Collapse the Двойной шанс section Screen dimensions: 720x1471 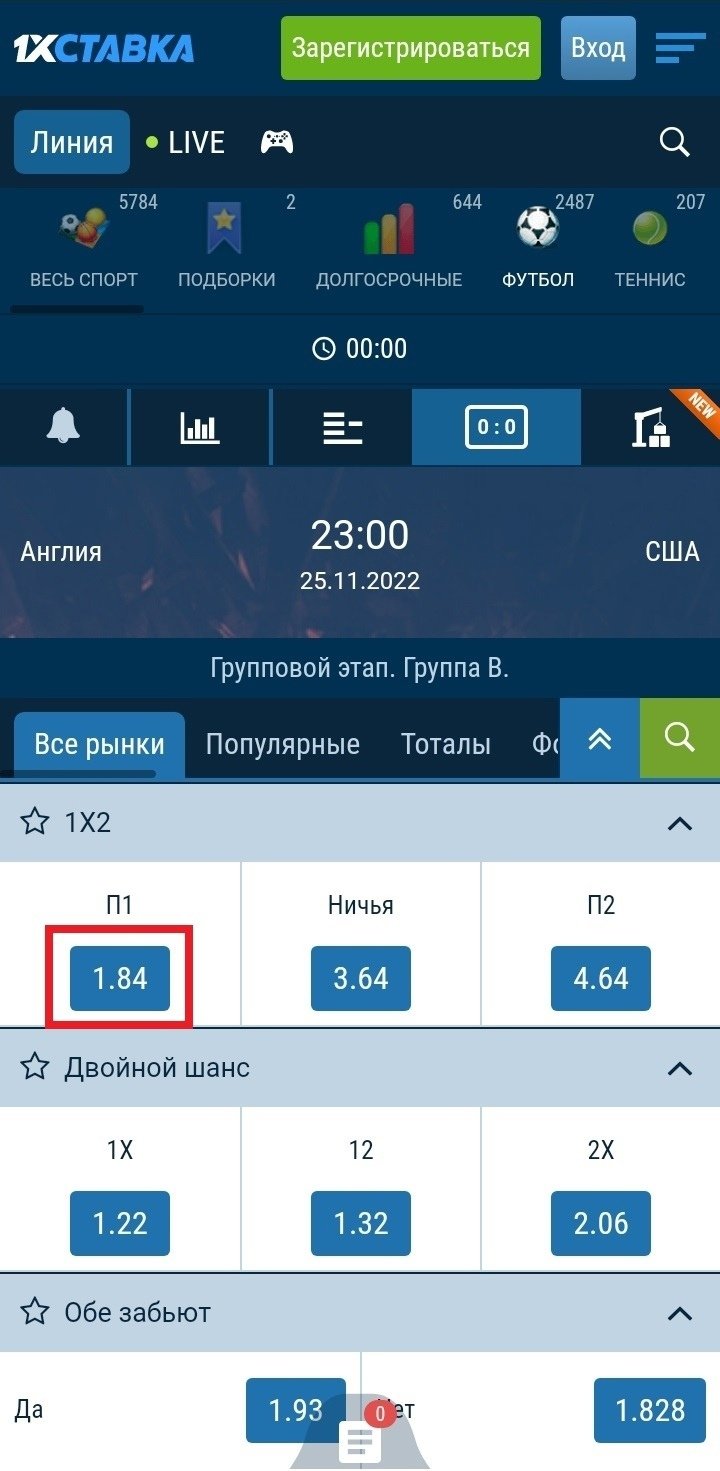tap(680, 1068)
